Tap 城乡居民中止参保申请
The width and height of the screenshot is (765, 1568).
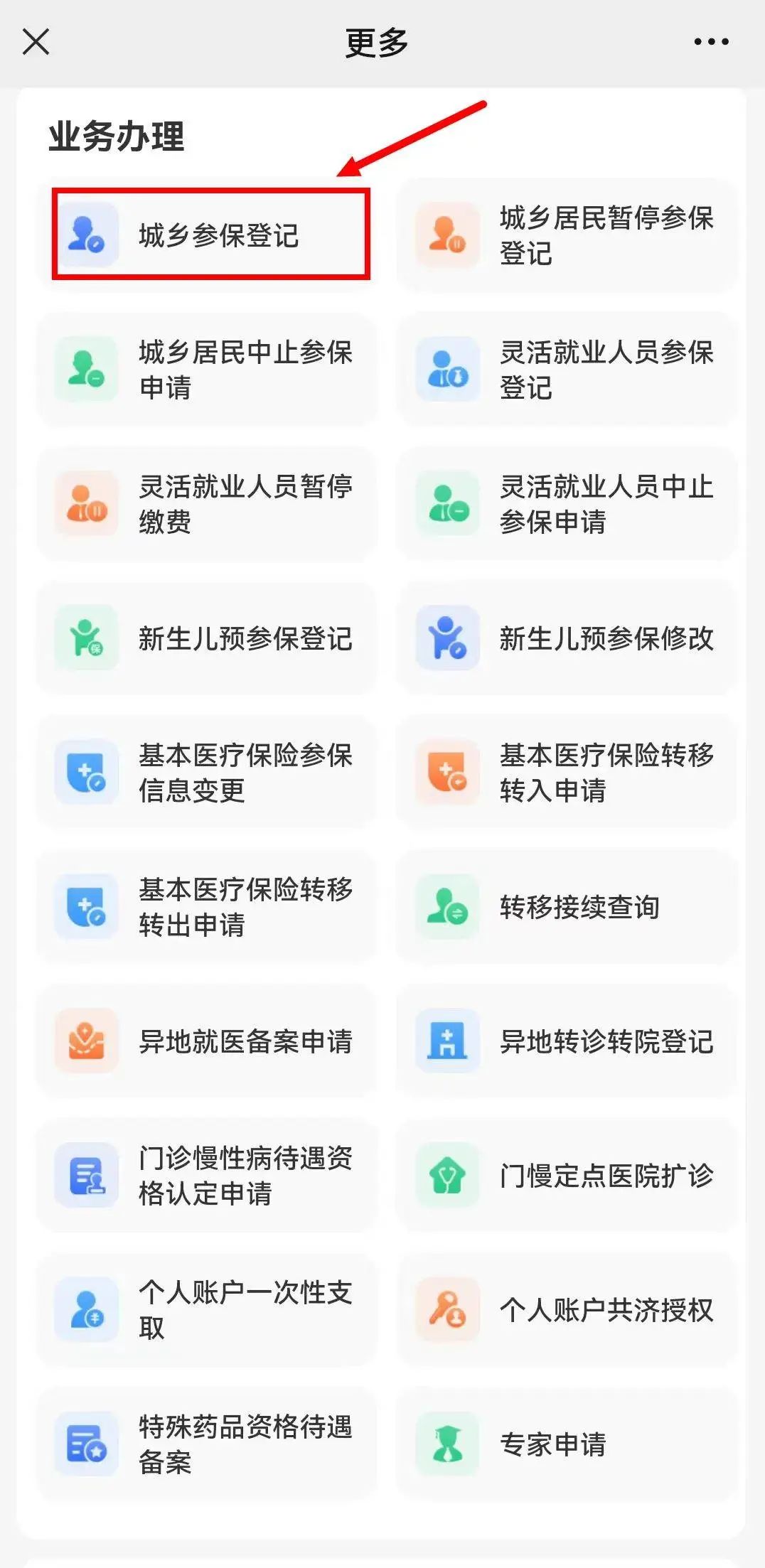coord(206,370)
